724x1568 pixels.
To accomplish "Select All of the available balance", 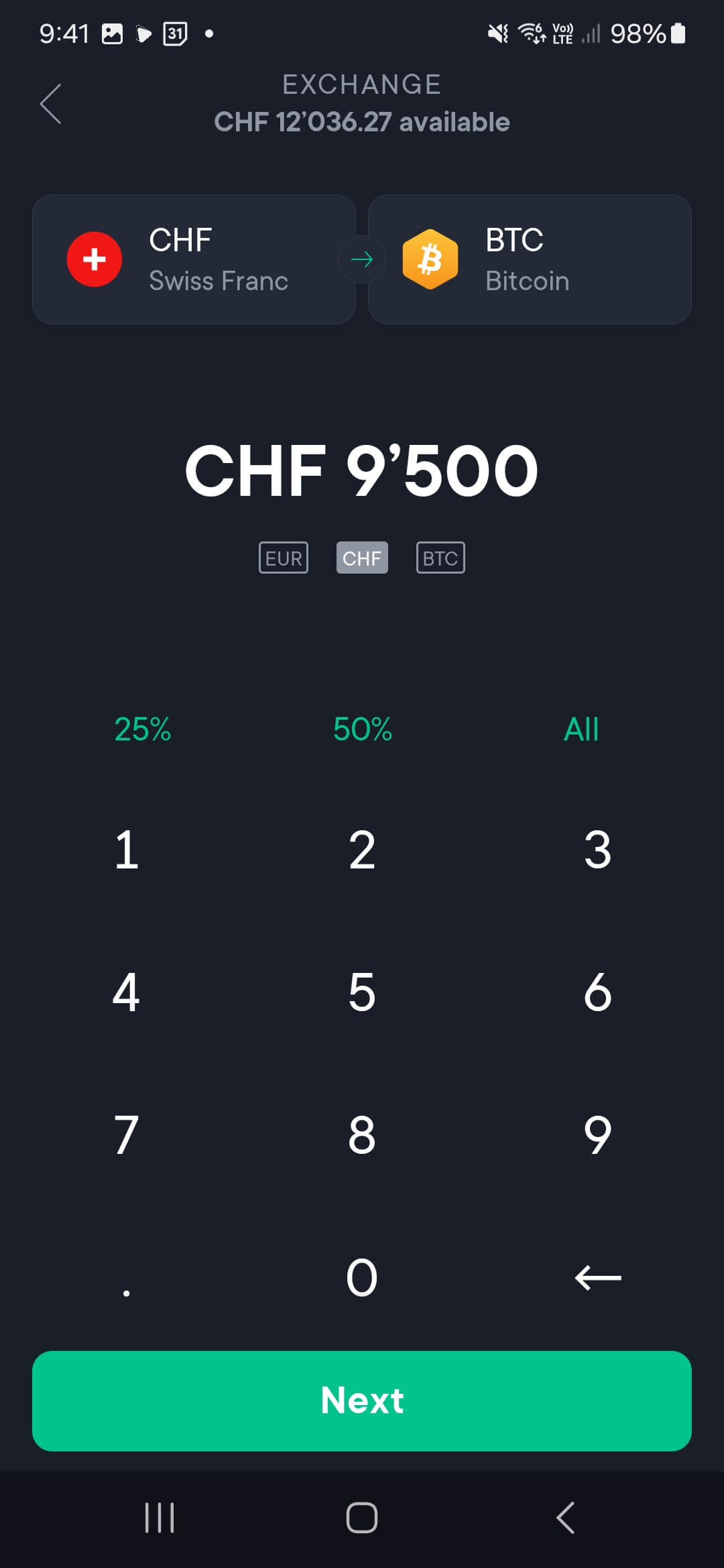I will 581,729.
